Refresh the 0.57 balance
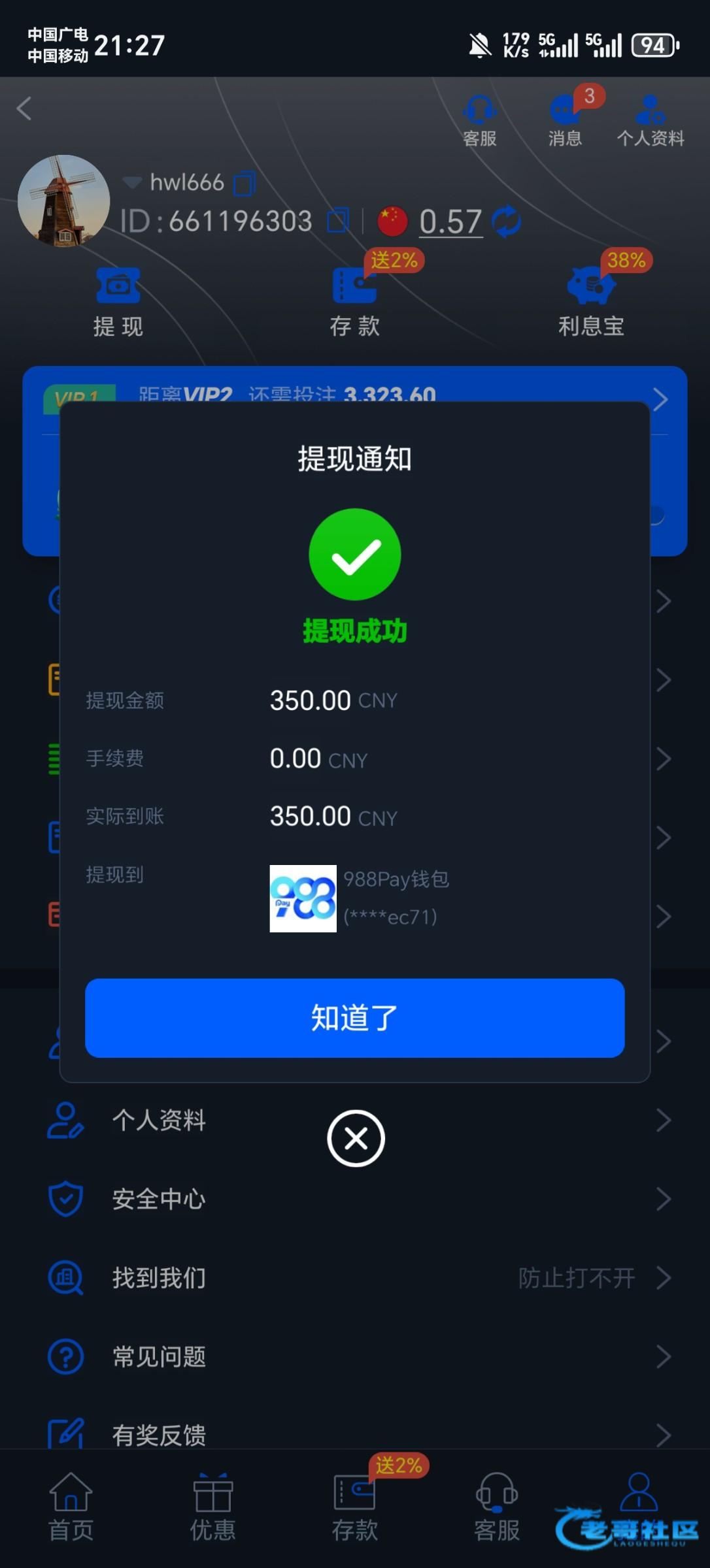The height and width of the screenshot is (1568, 710). click(506, 221)
